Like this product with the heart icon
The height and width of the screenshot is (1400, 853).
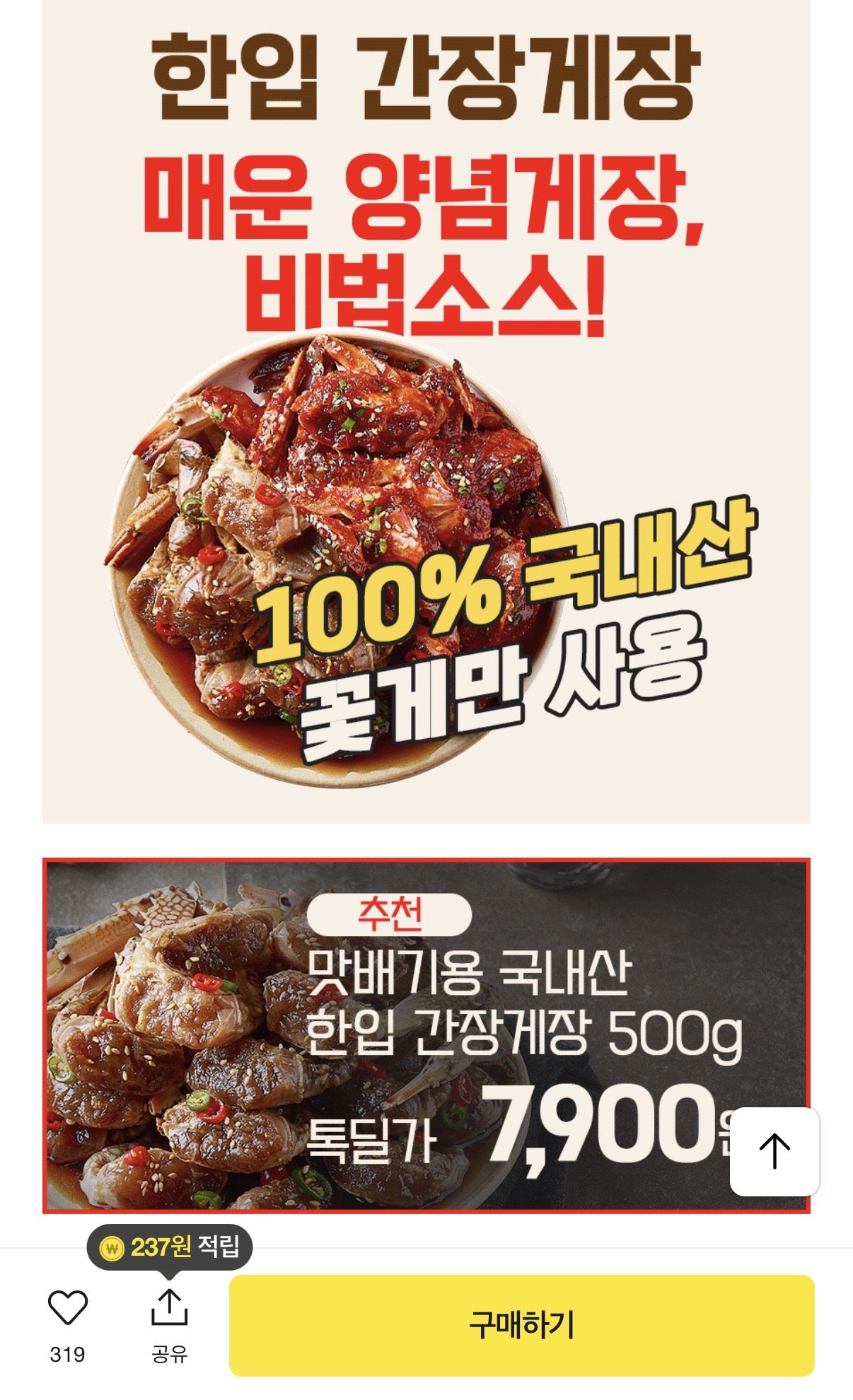click(67, 1308)
